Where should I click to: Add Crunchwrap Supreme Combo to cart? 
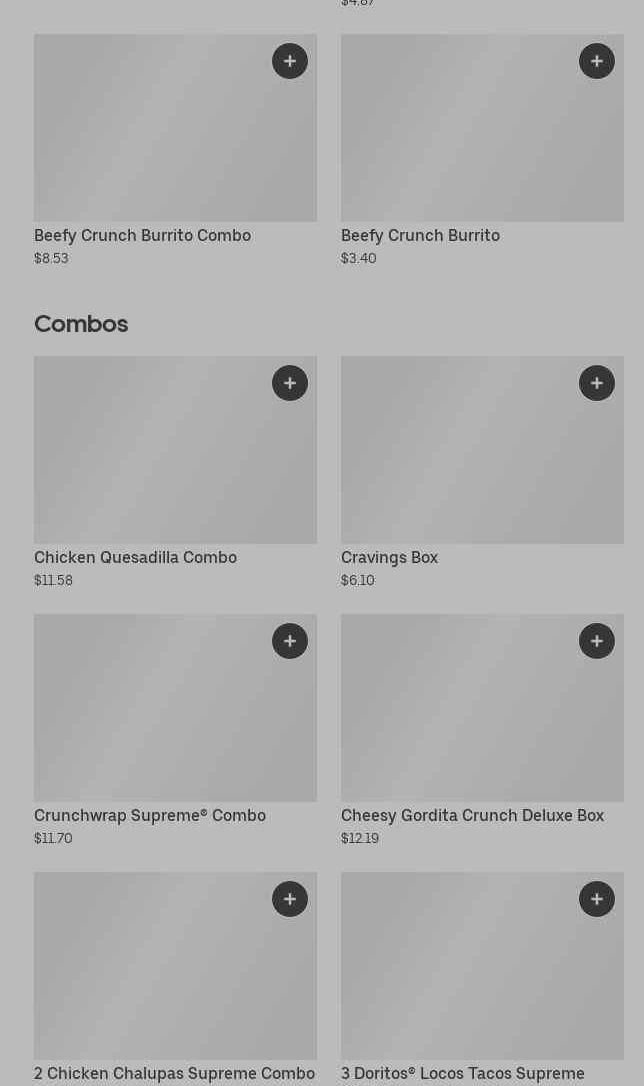[290, 641]
